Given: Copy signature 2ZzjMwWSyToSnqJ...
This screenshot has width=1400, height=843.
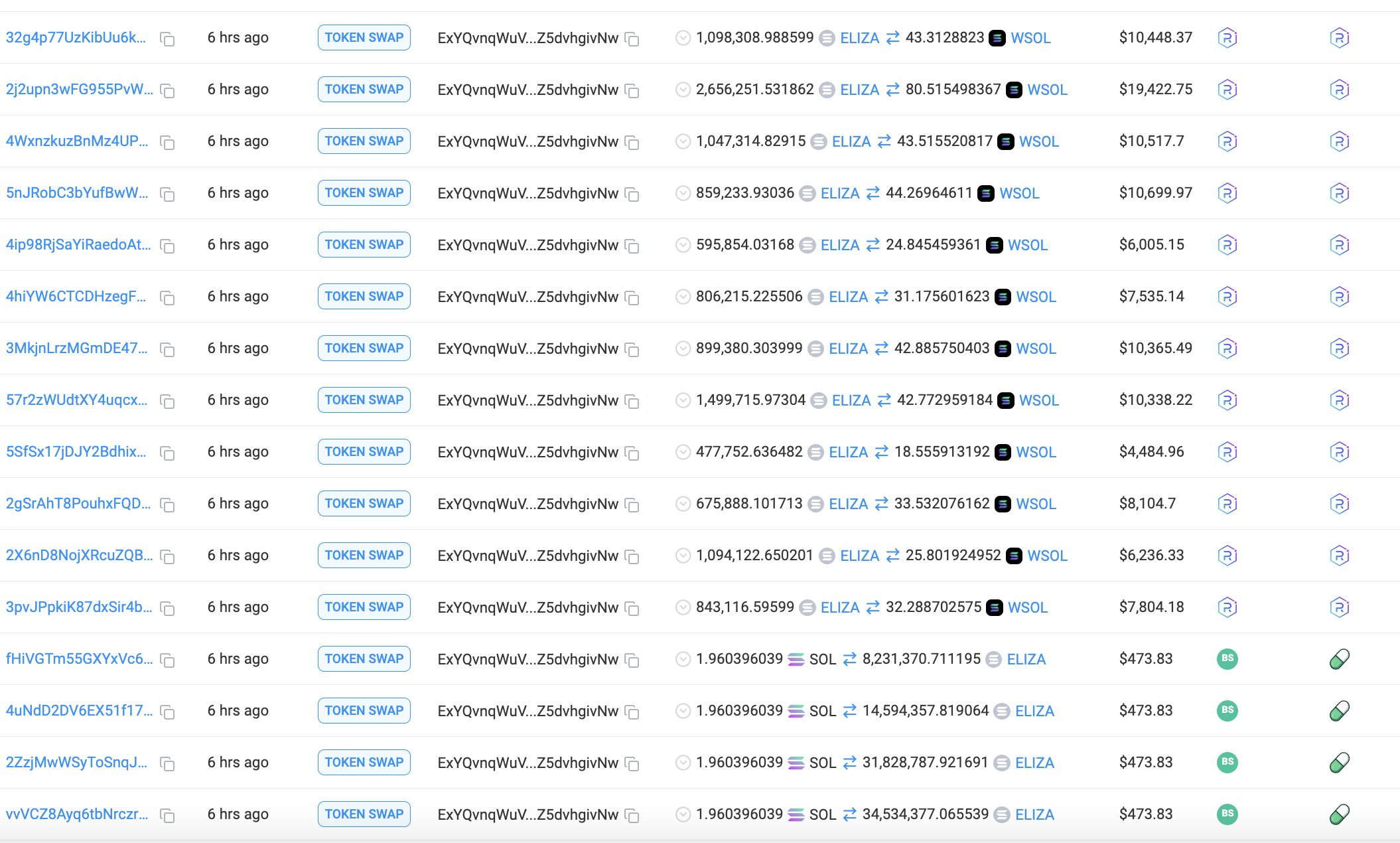Looking at the screenshot, I should (x=168, y=764).
